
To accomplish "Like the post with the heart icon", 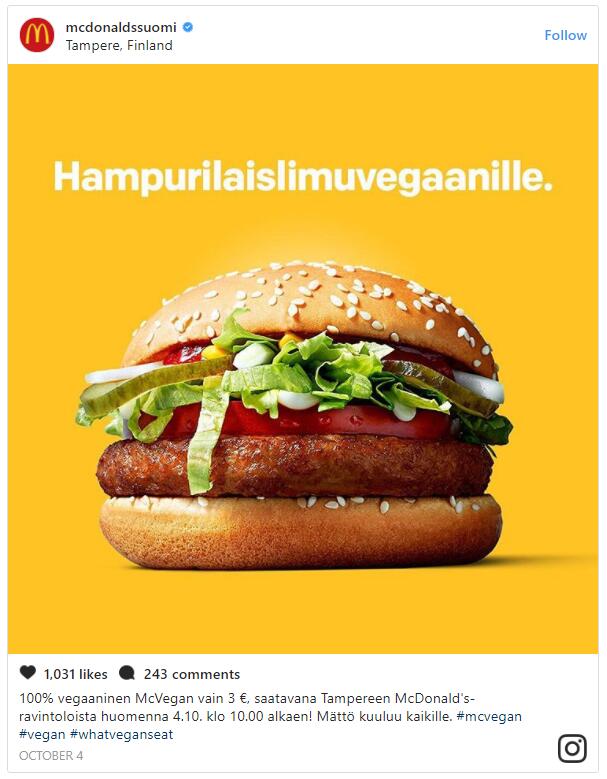I will pyautogui.click(x=28, y=673).
